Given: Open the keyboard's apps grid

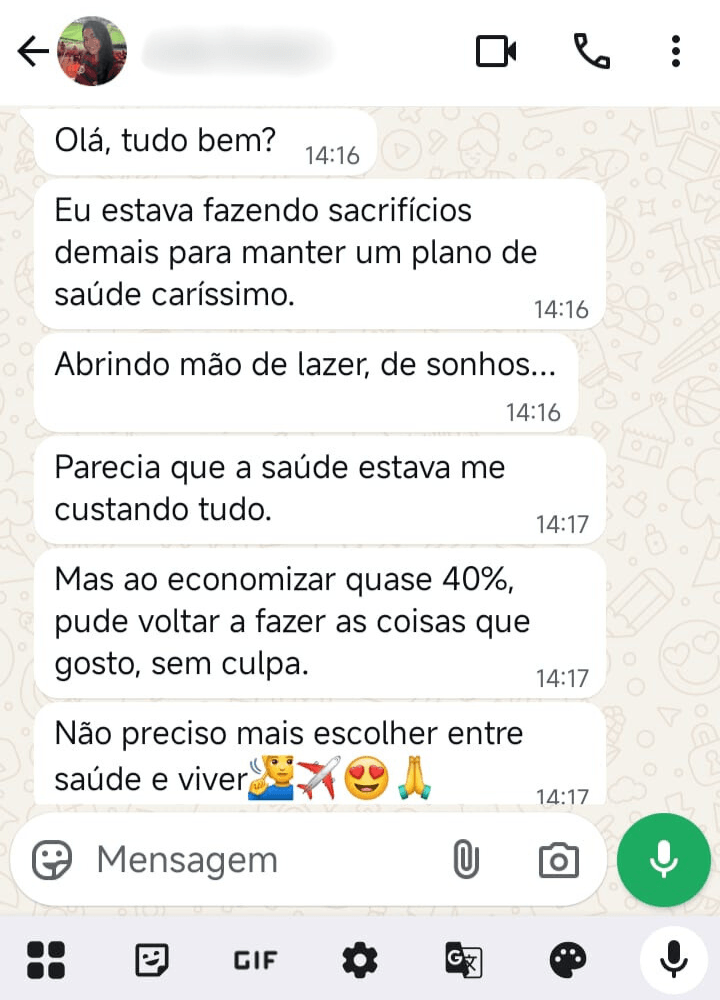Looking at the screenshot, I should click(x=46, y=960).
